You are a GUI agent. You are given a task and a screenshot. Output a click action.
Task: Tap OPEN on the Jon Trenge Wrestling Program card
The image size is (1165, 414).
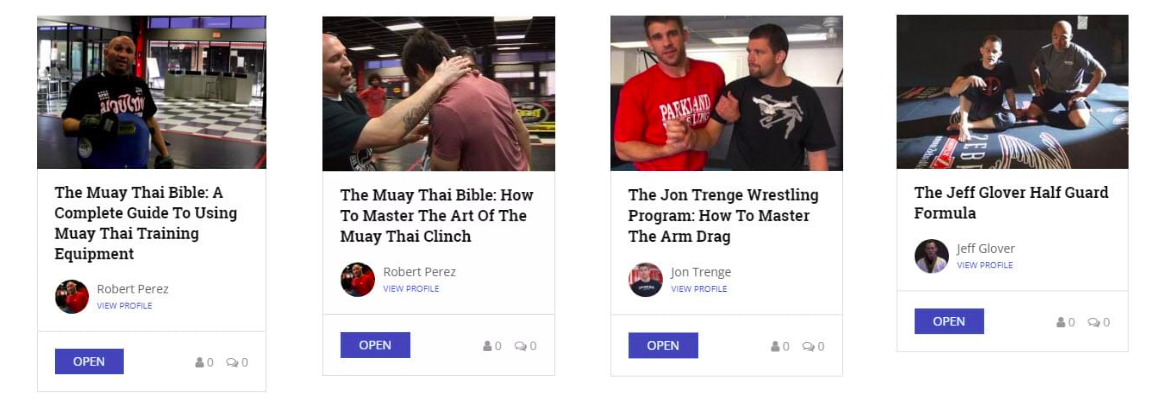[663, 345]
